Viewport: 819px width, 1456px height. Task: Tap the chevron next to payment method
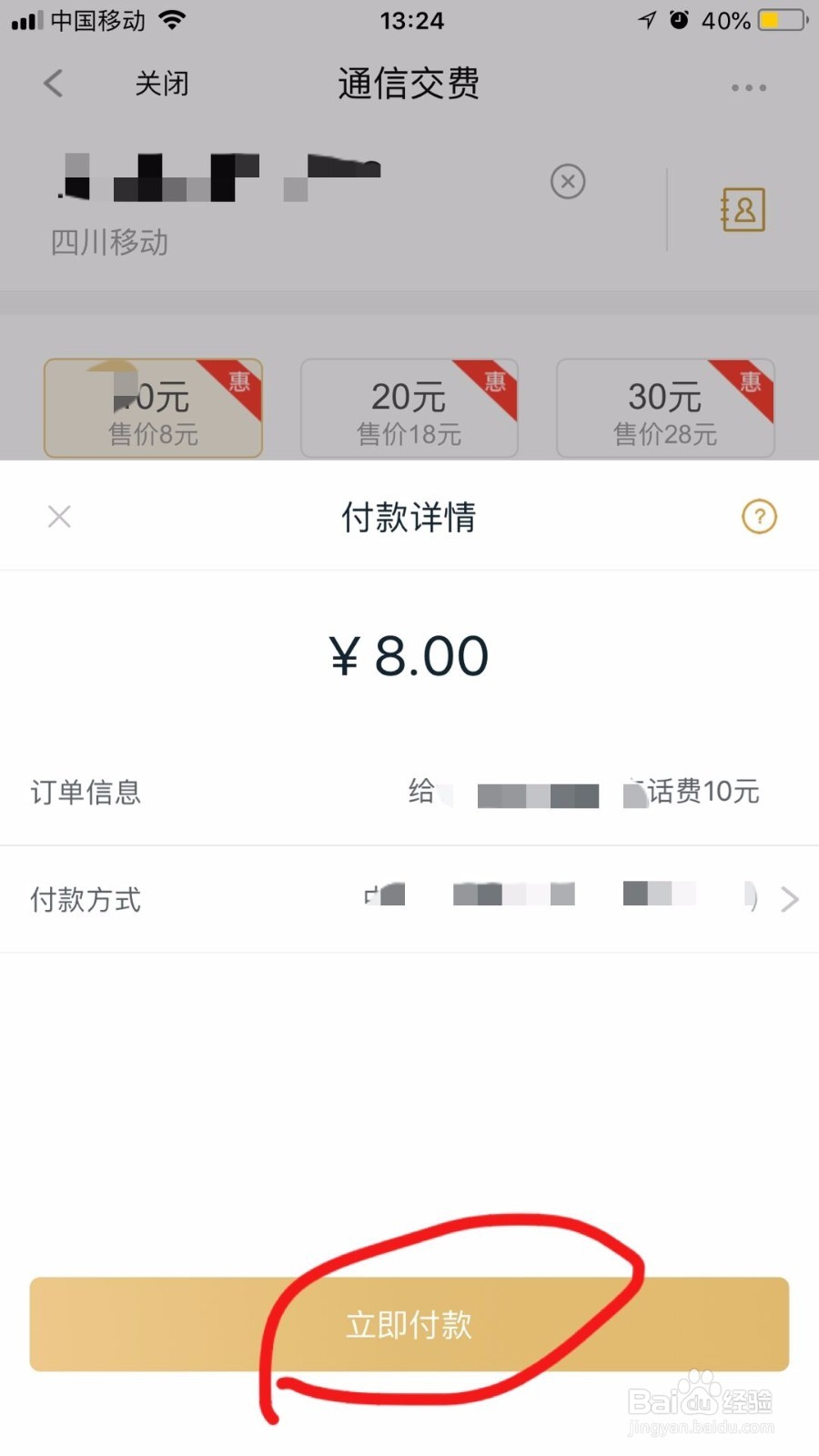point(788,899)
